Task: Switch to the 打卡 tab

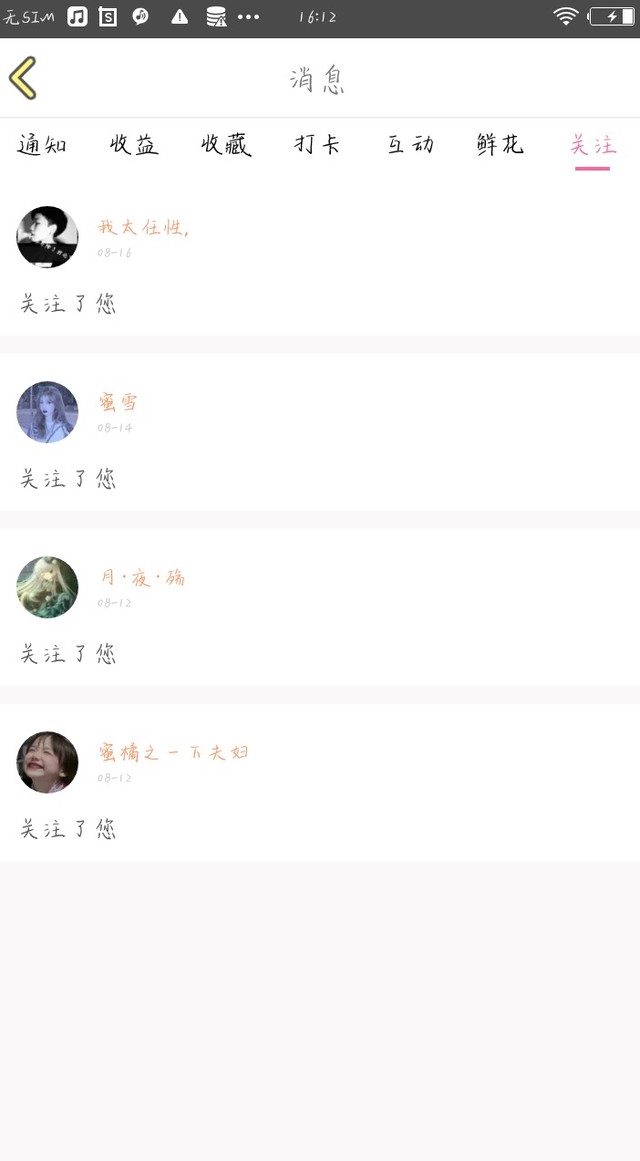Action: pyautogui.click(x=317, y=145)
